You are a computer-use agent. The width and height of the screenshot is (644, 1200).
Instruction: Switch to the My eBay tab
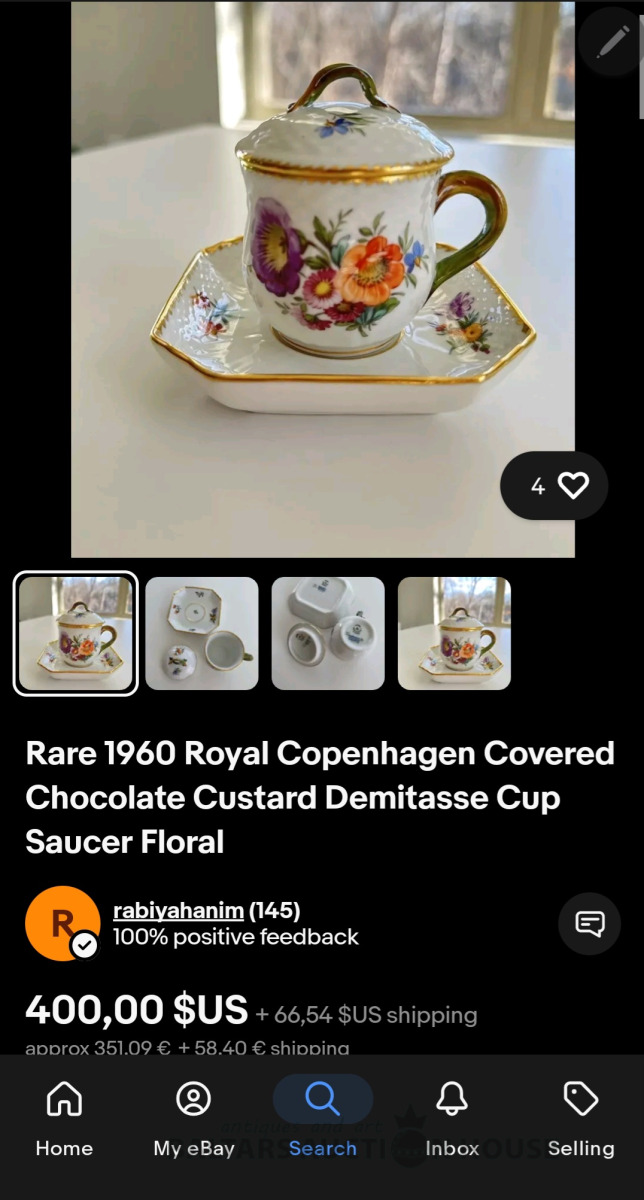[x=193, y=1120]
